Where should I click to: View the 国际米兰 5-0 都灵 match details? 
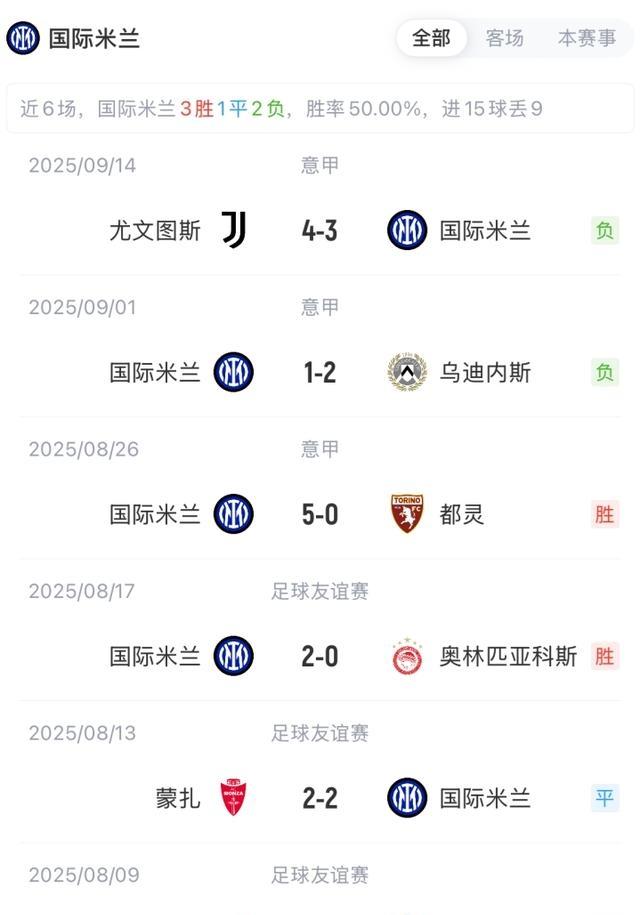[x=320, y=515]
